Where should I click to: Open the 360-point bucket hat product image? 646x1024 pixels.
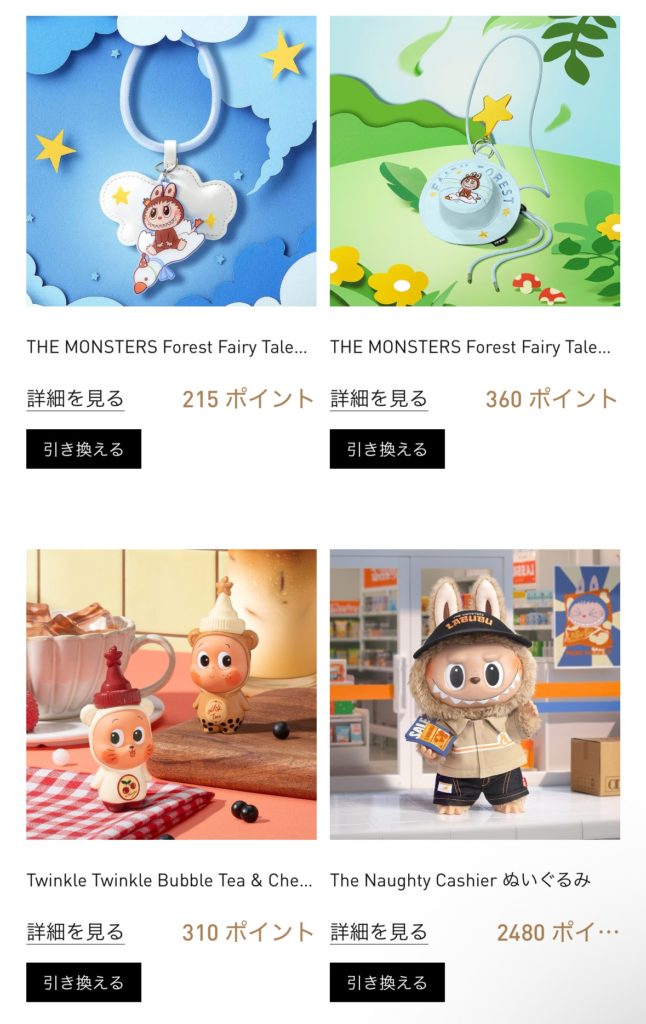tap(474, 160)
